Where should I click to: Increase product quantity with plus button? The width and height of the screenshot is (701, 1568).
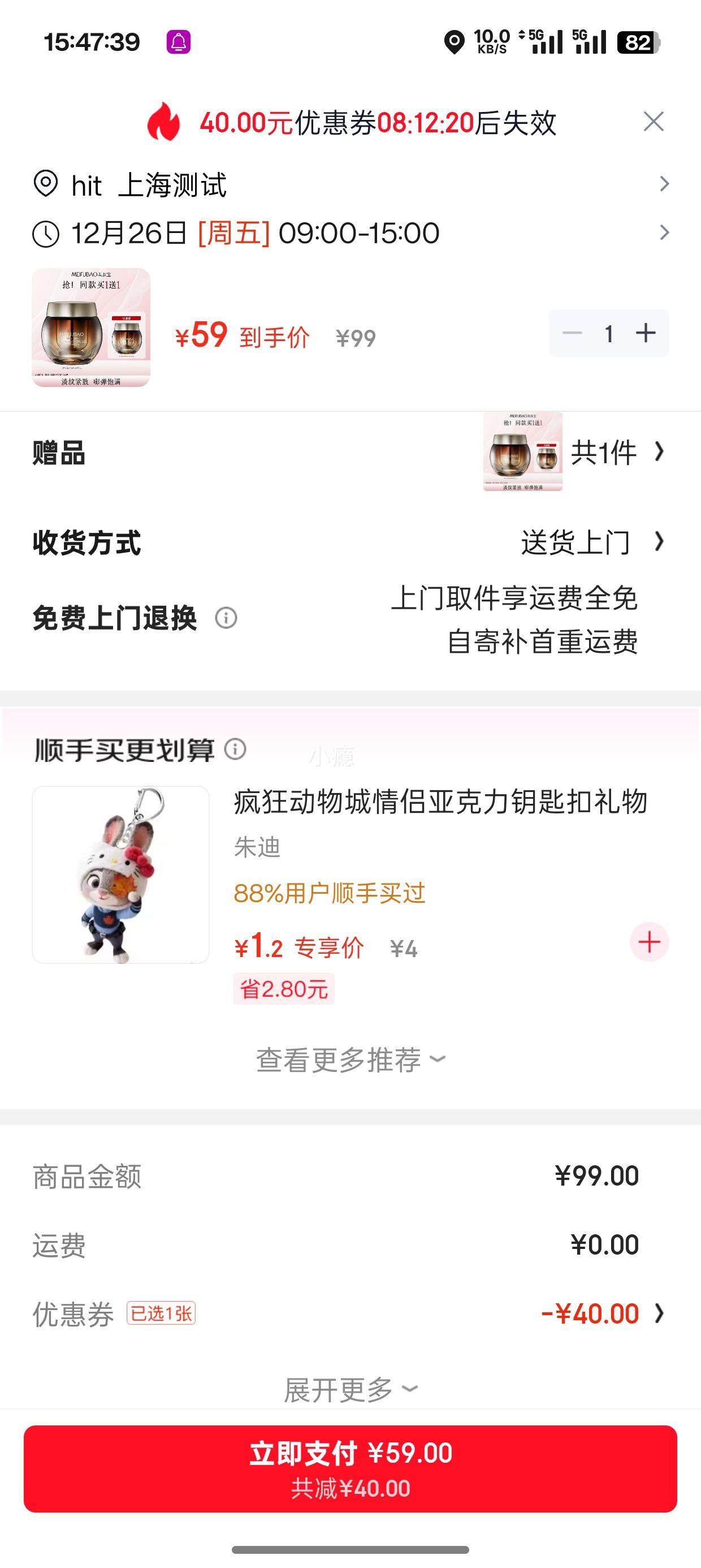point(645,333)
